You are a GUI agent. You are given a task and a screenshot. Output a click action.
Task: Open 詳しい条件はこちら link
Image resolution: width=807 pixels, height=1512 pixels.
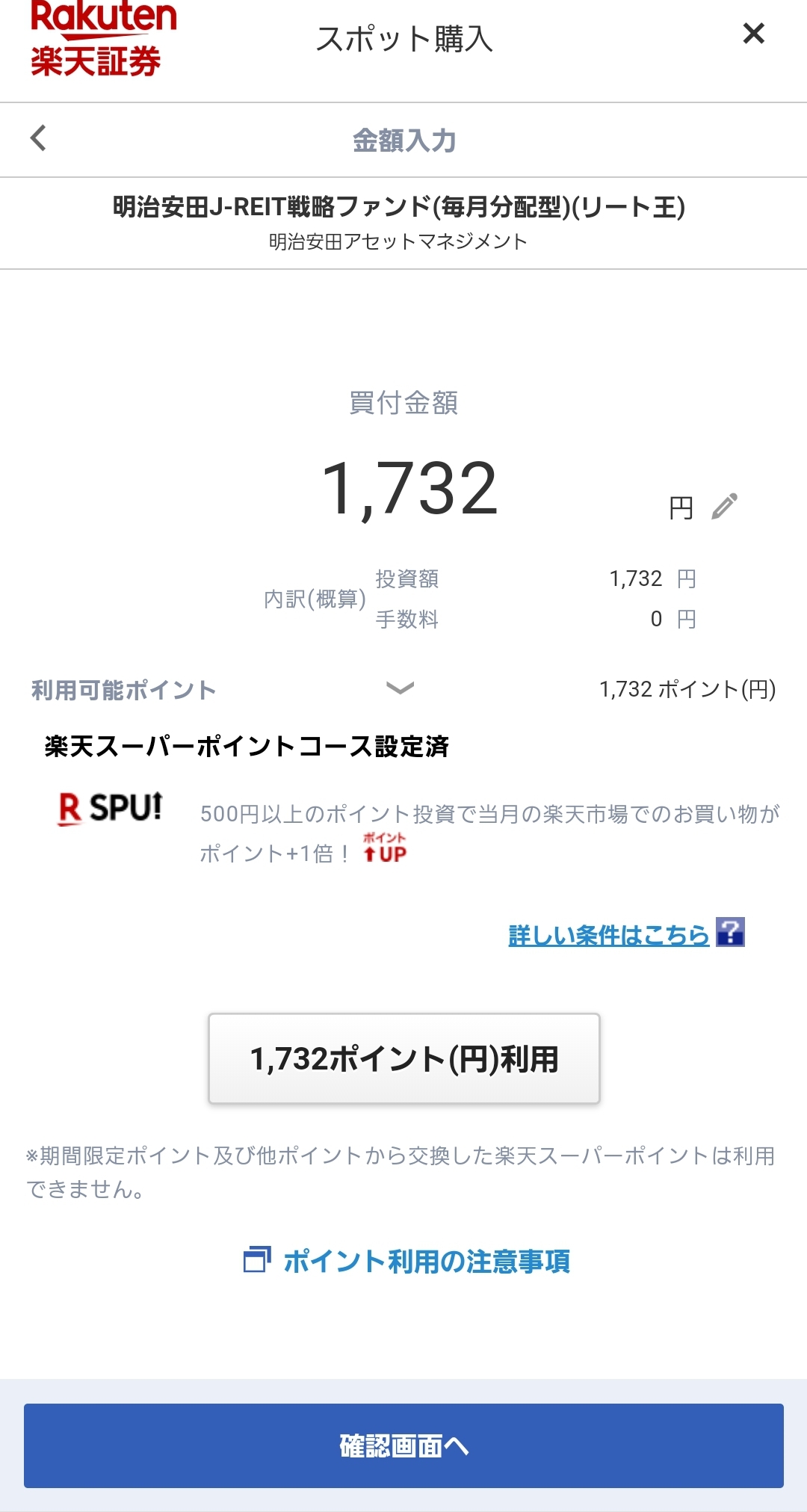[x=609, y=935]
